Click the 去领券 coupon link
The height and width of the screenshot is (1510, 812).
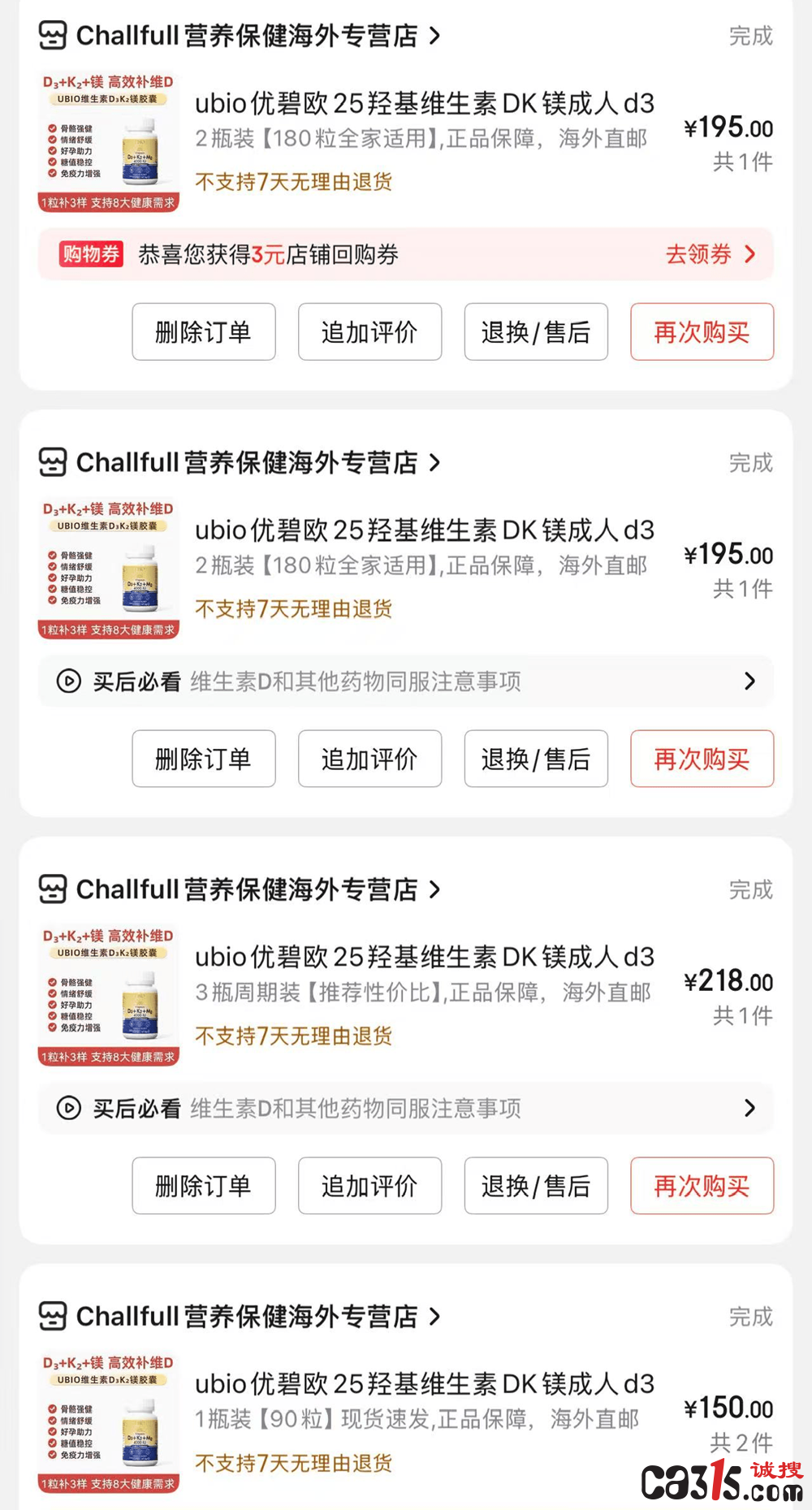695,255
